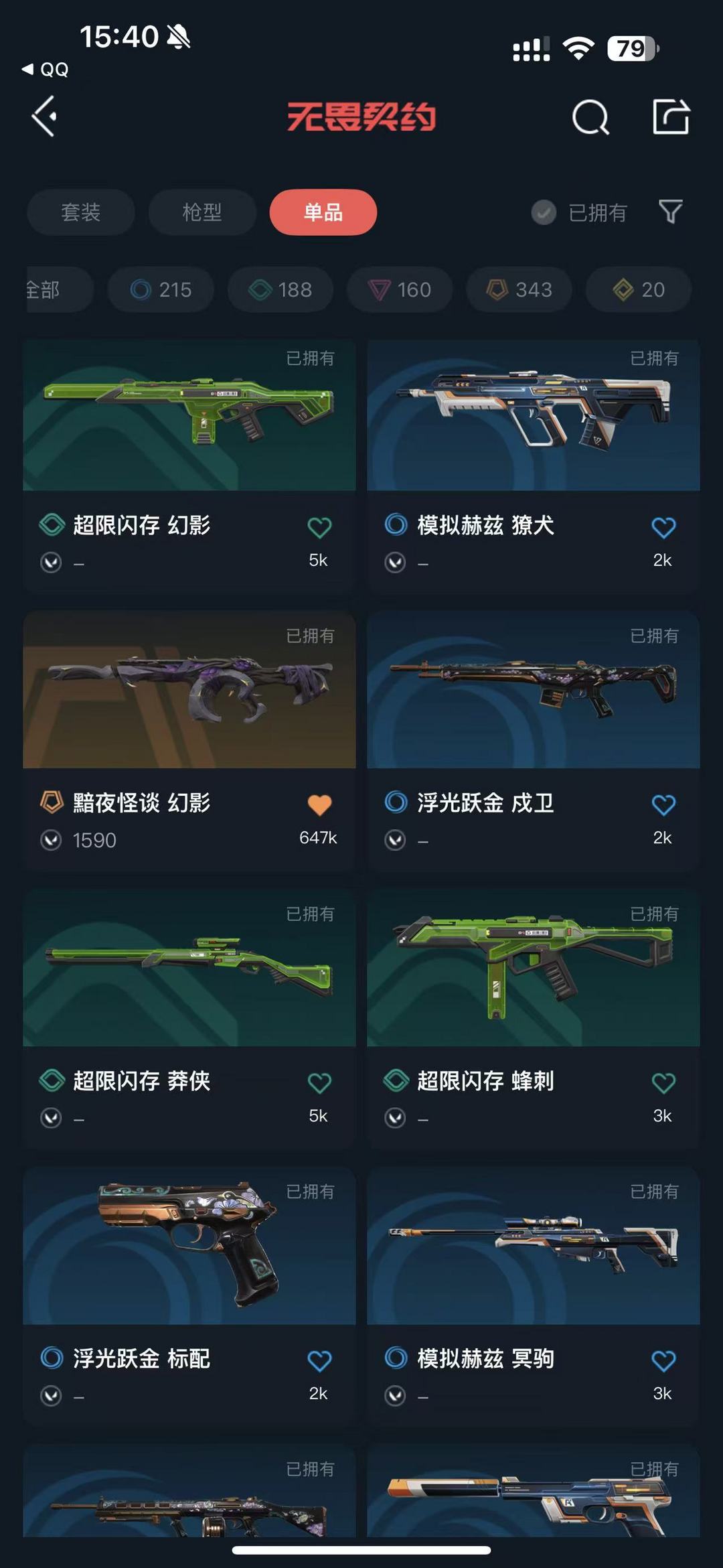Open the funnel filter options
The height and width of the screenshot is (1568, 723).
click(670, 212)
